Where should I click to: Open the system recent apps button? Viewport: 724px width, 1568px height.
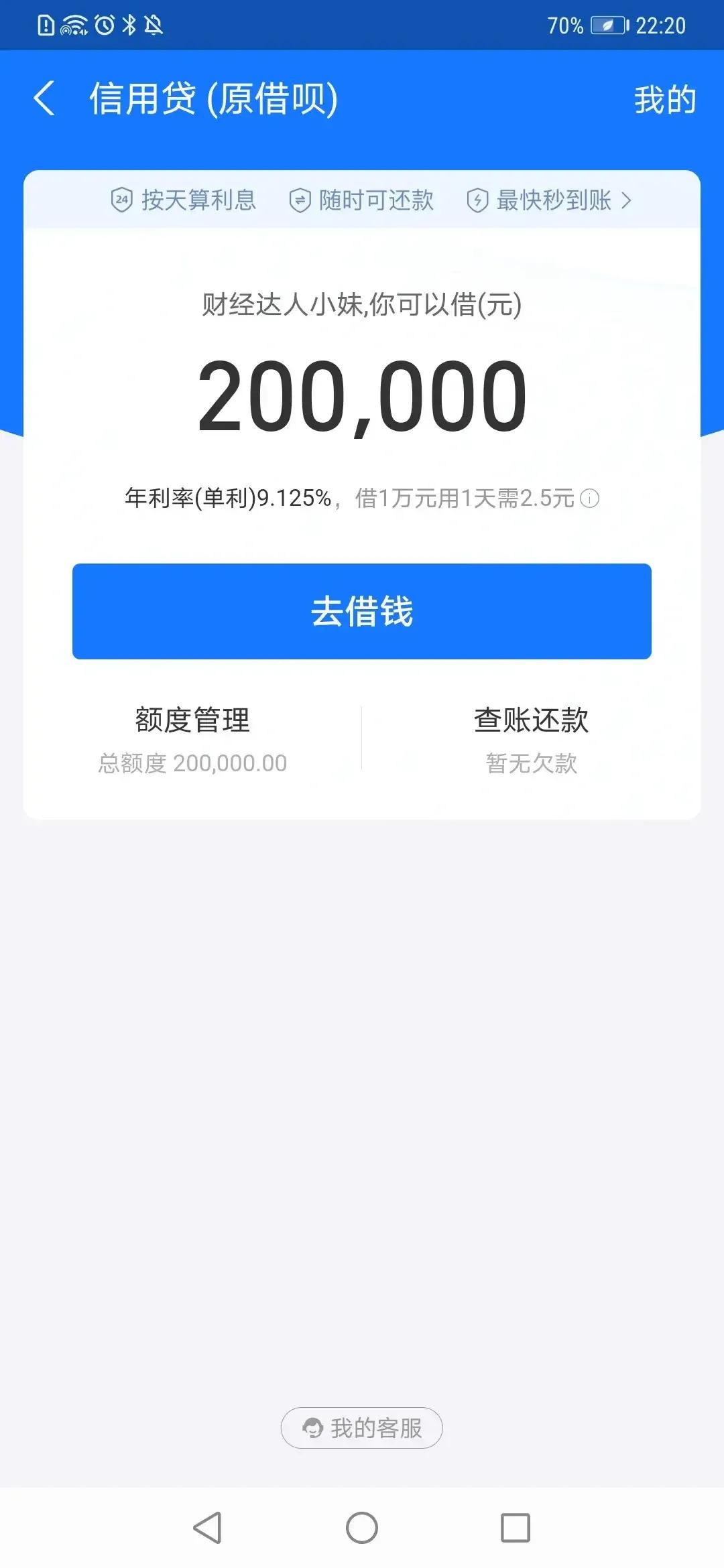click(x=516, y=1528)
